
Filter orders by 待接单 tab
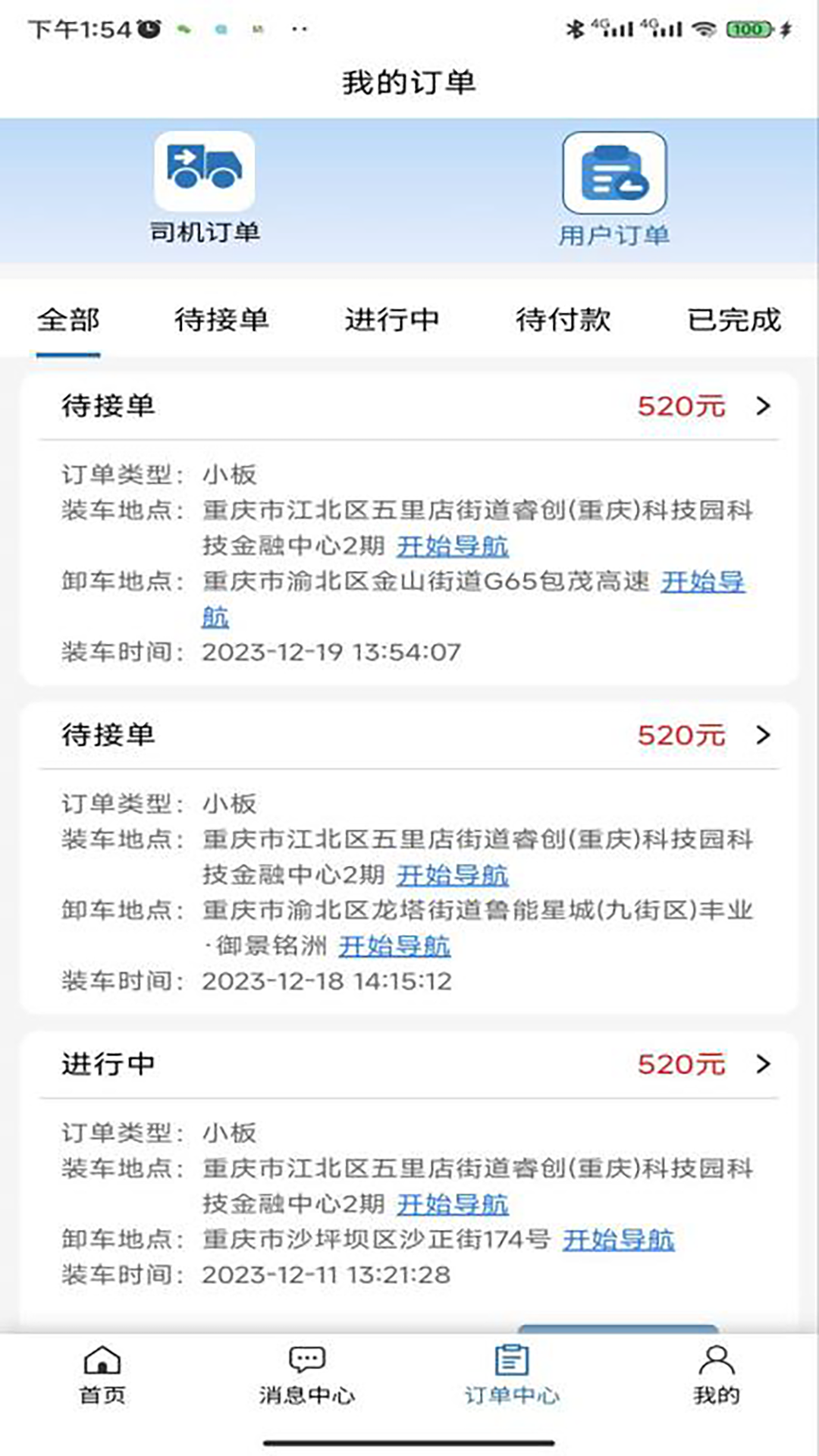[x=221, y=320]
